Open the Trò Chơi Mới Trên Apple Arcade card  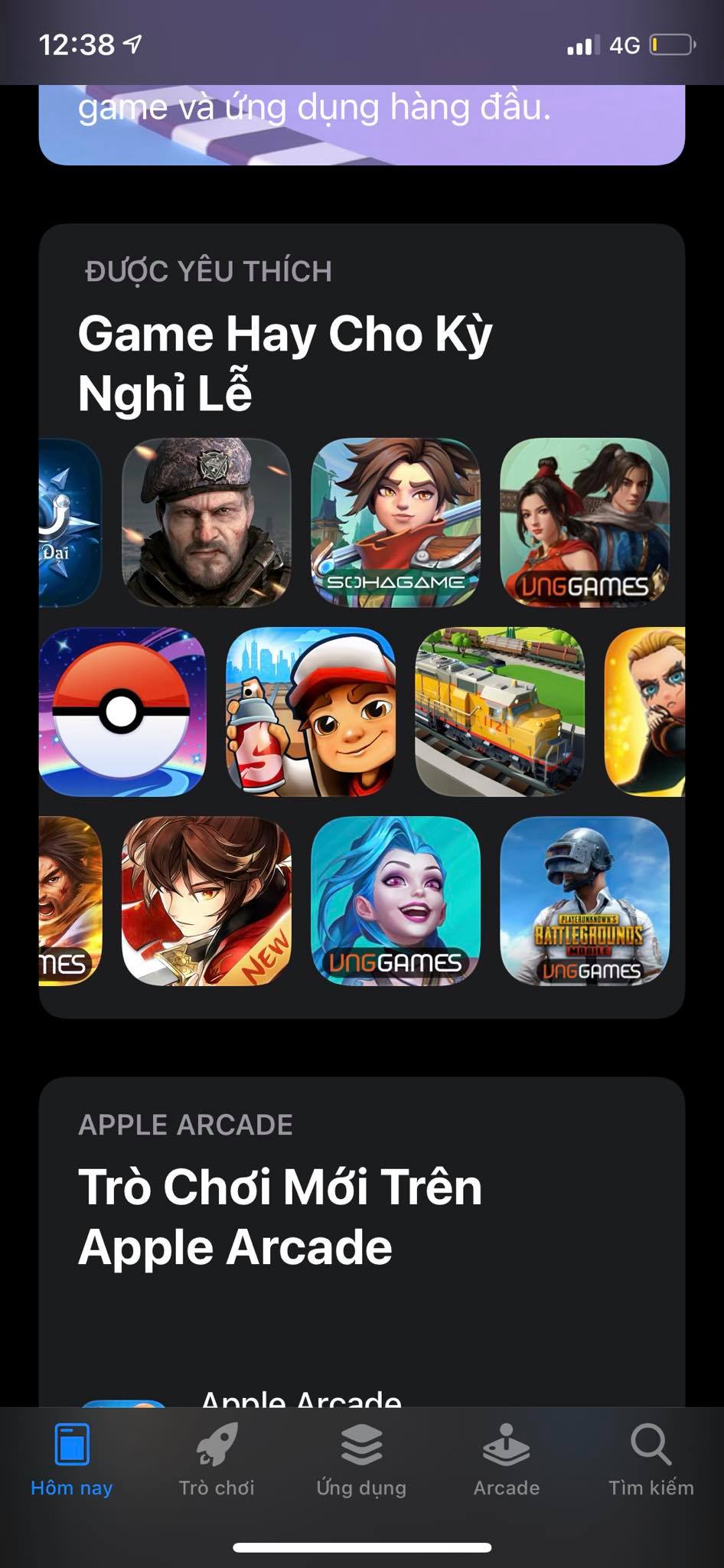(361, 1242)
